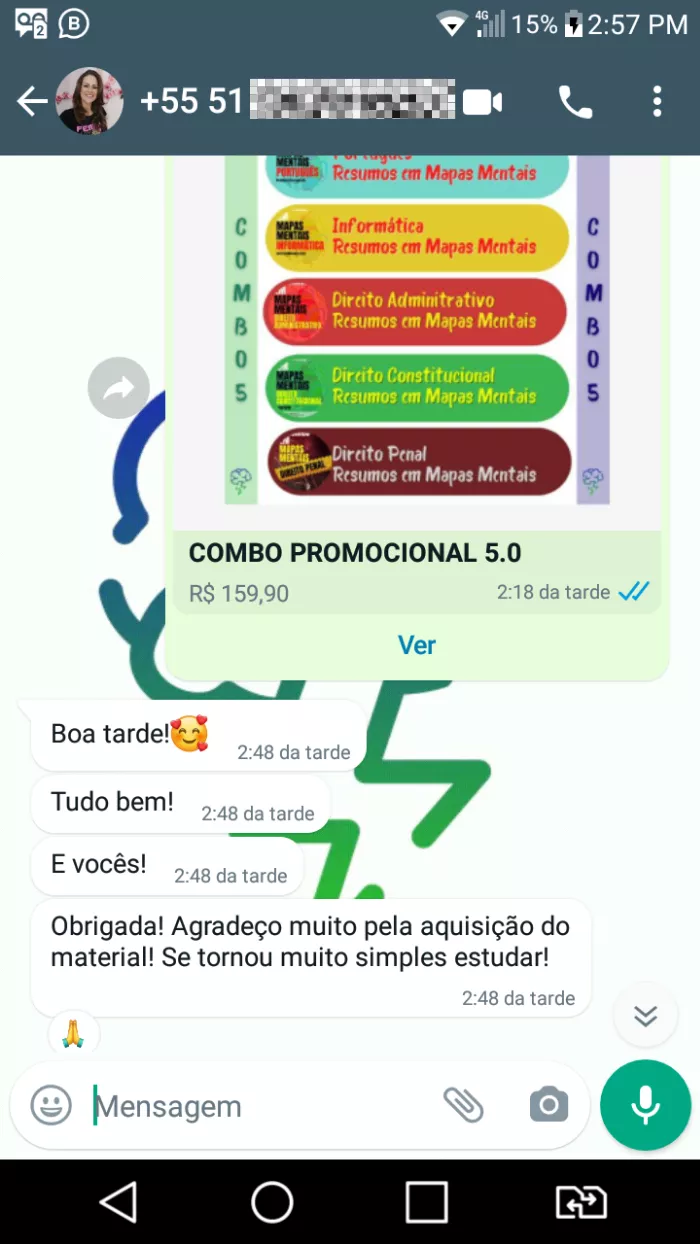700x1244 pixels.
Task: Focus the Mensagem text field
Action: coord(260,1106)
